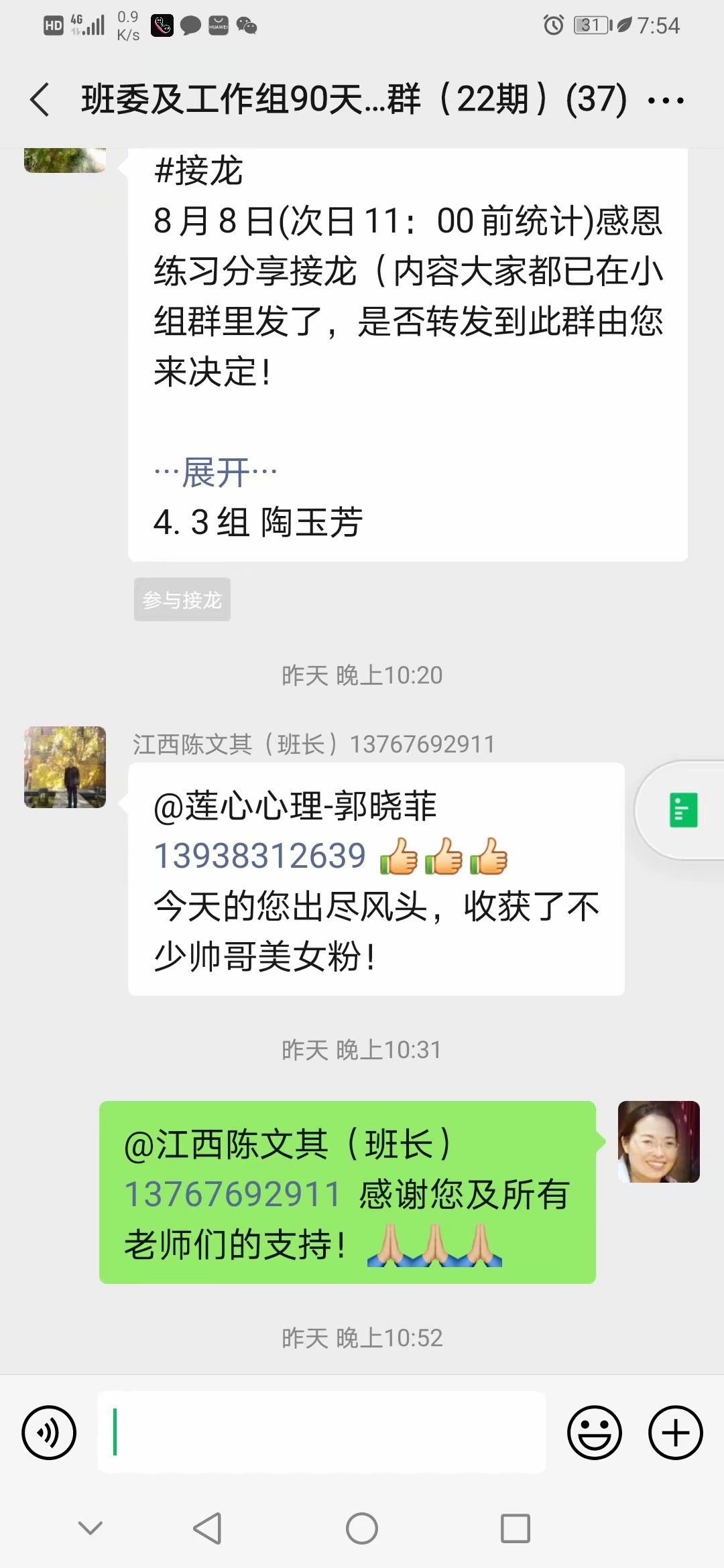Screen dimensions: 724x1568
Task: Open the plus attachments menu
Action: (x=675, y=1433)
